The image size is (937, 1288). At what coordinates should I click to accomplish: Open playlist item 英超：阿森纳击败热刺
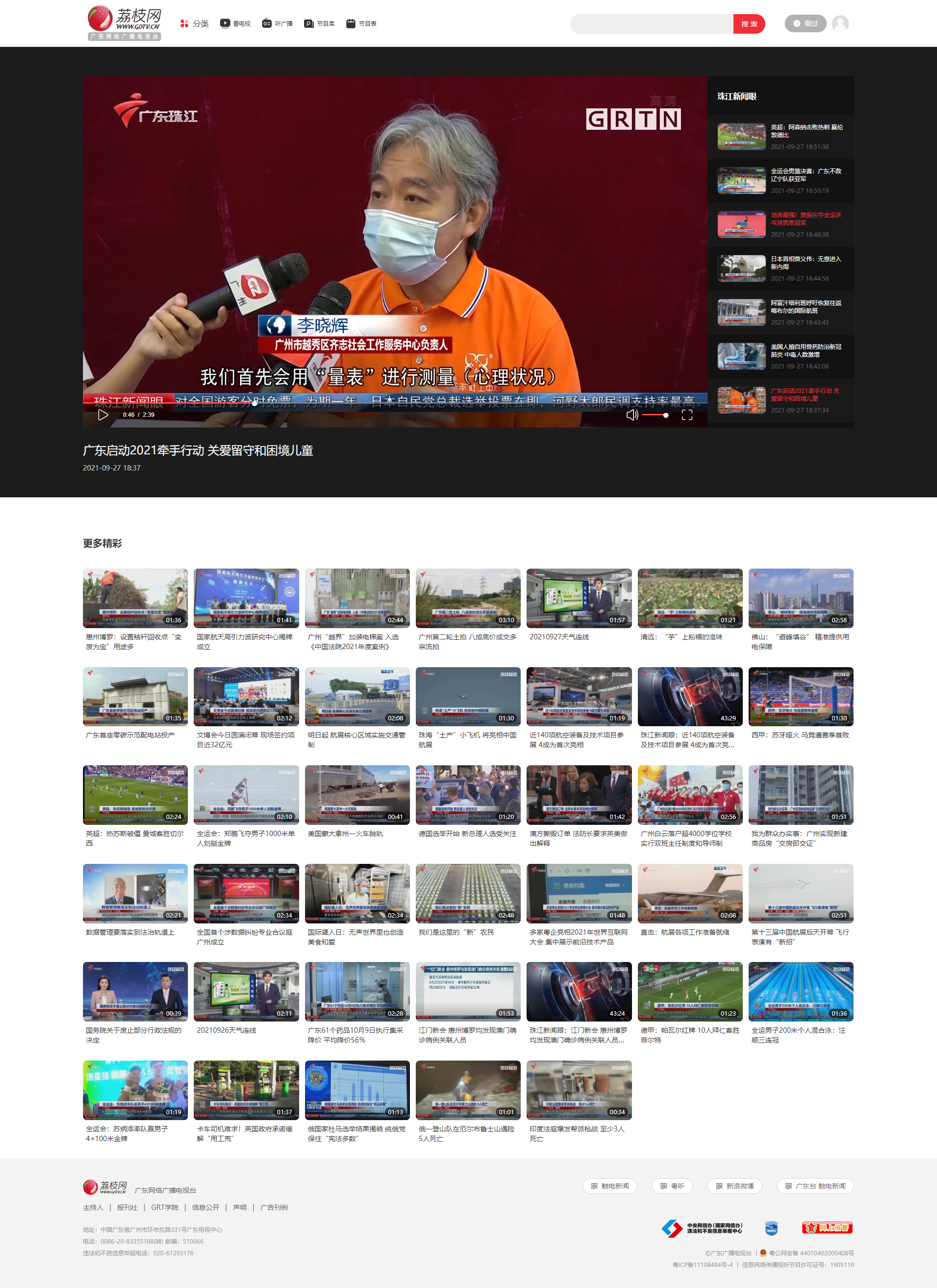[x=806, y=131]
